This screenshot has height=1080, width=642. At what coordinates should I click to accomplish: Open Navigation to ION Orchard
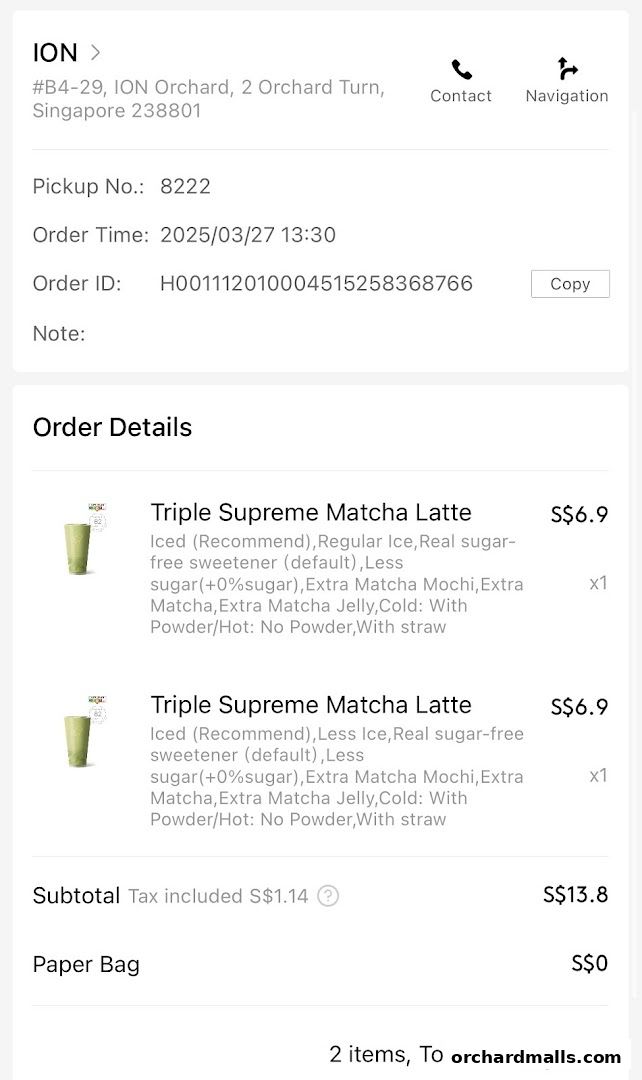(567, 81)
